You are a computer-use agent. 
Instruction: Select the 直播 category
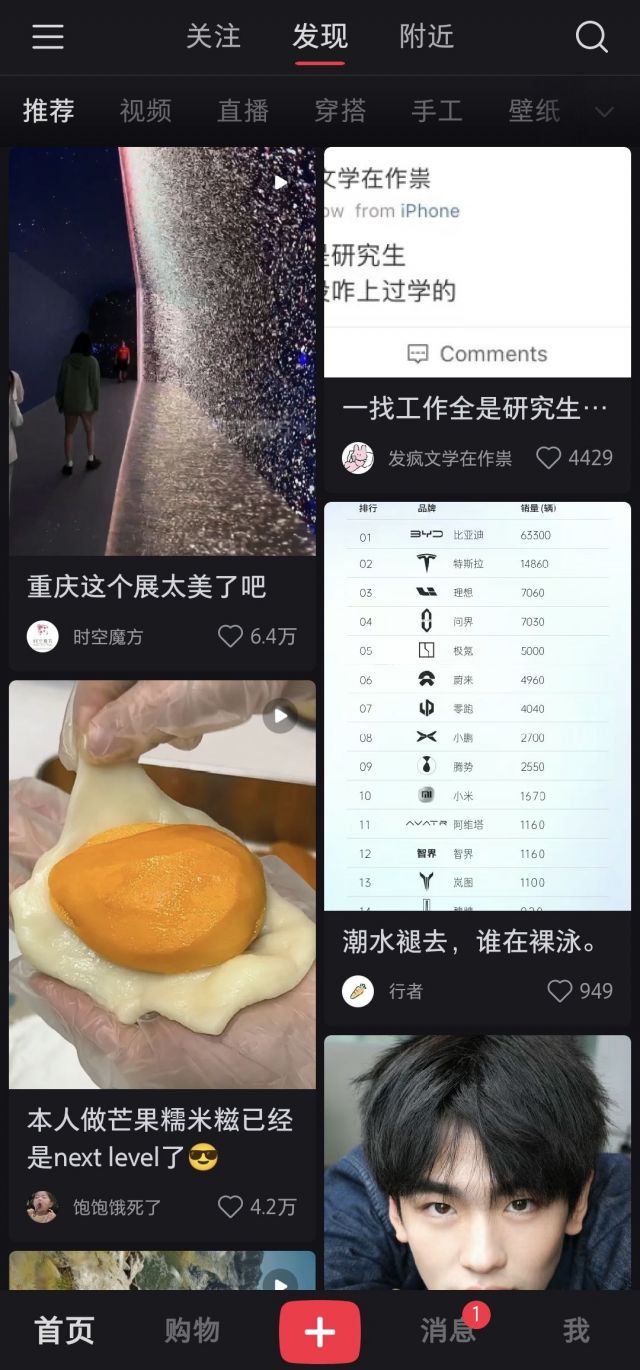tap(243, 110)
